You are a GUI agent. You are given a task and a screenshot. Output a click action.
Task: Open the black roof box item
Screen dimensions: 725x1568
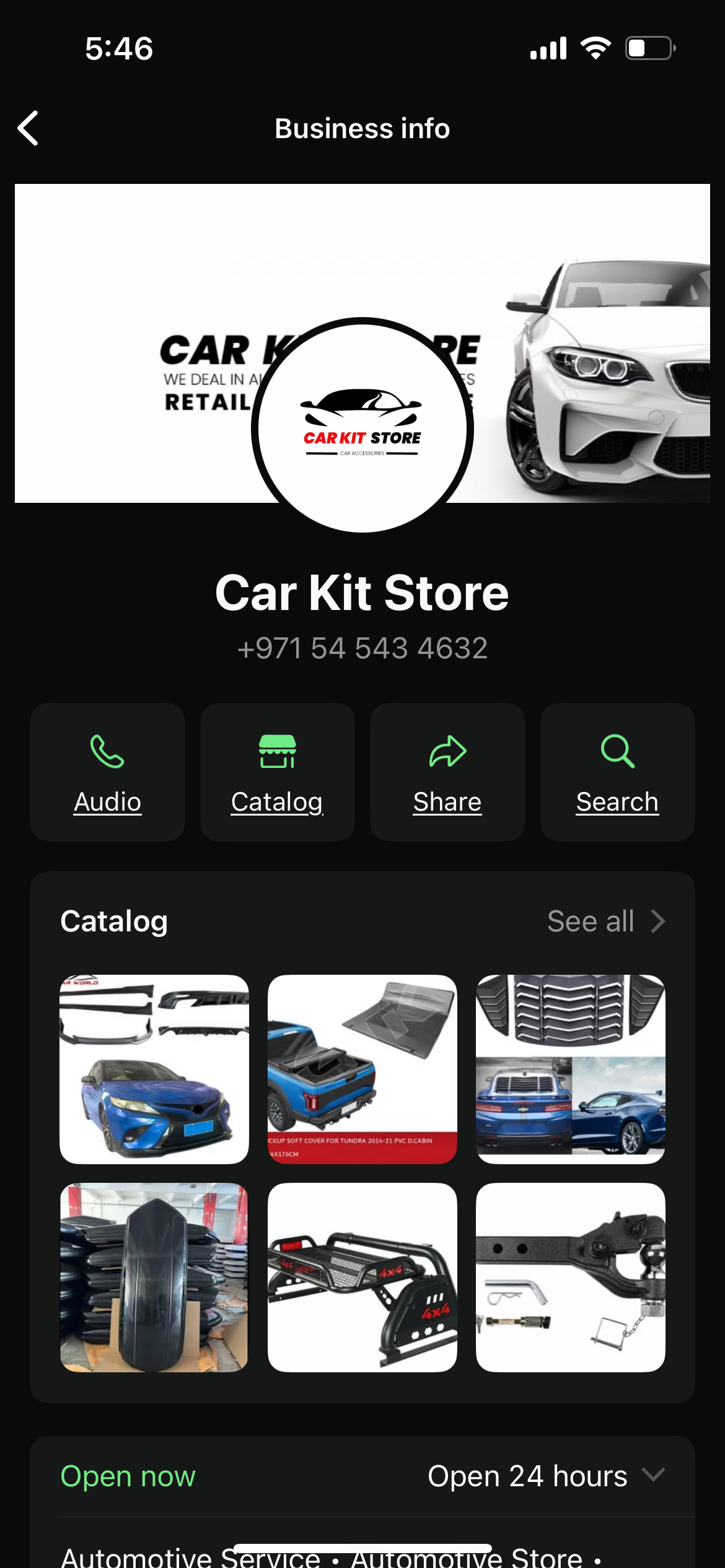(154, 1278)
